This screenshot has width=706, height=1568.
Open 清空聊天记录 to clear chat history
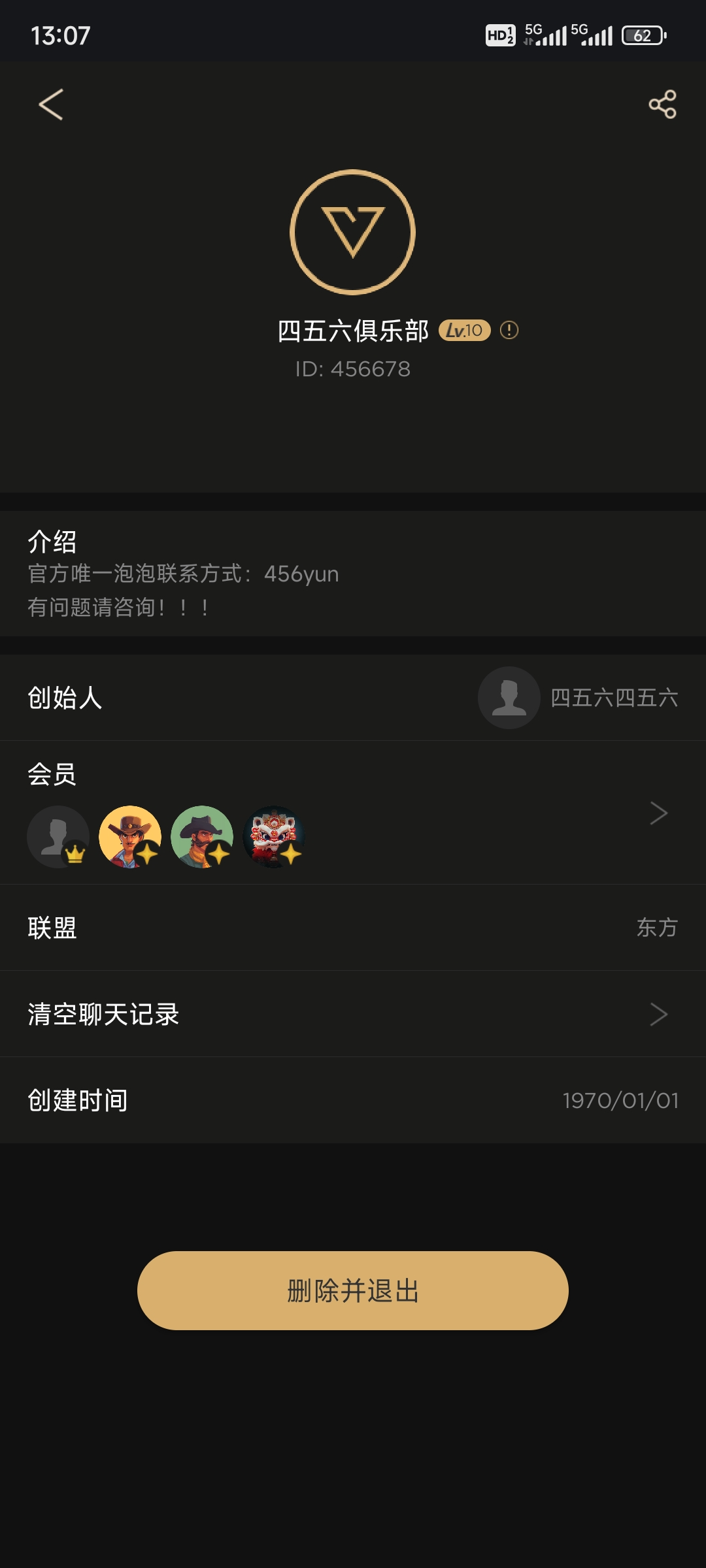(353, 1014)
